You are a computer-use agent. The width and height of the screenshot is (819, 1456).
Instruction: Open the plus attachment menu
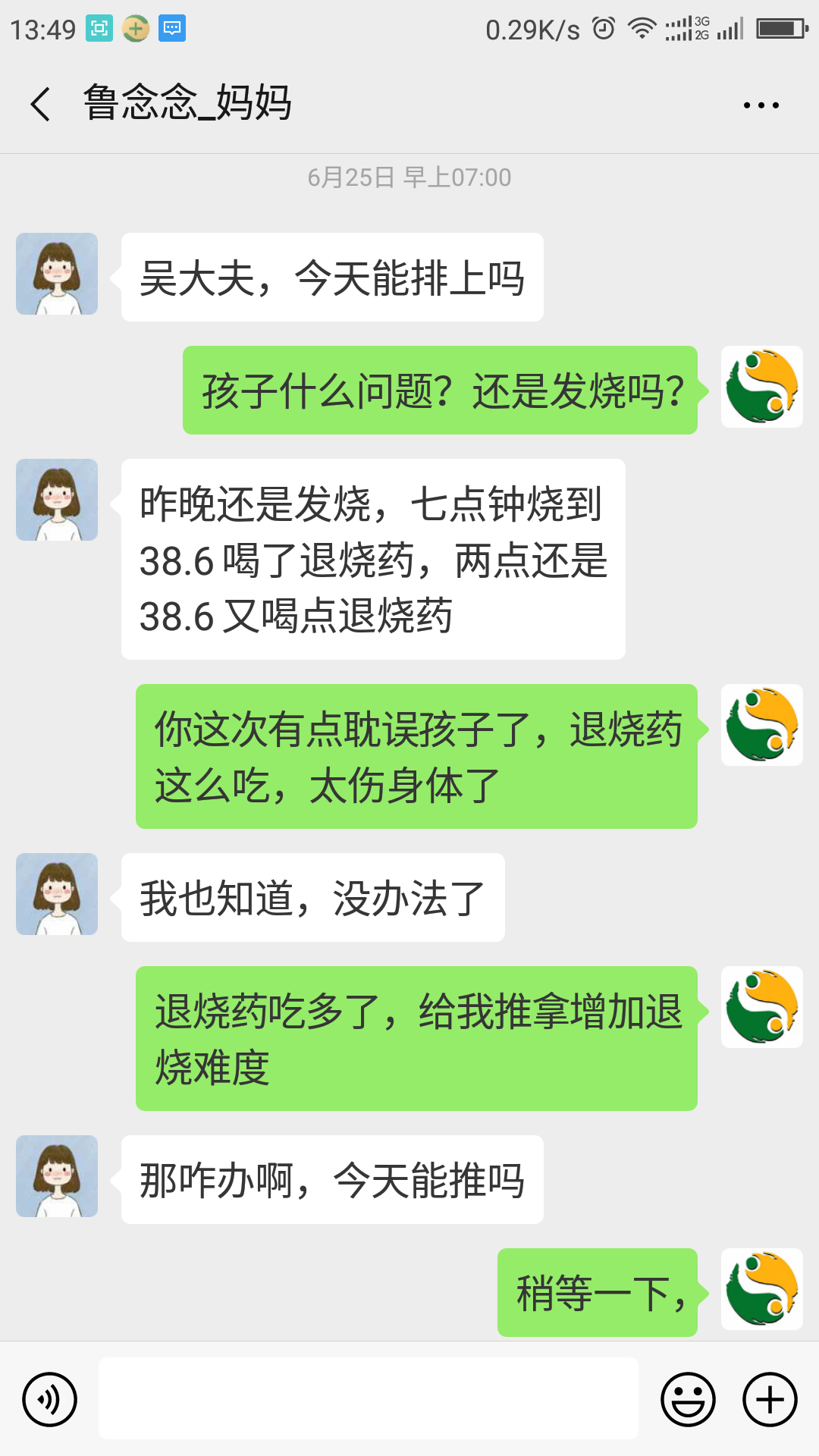pyautogui.click(x=770, y=1399)
